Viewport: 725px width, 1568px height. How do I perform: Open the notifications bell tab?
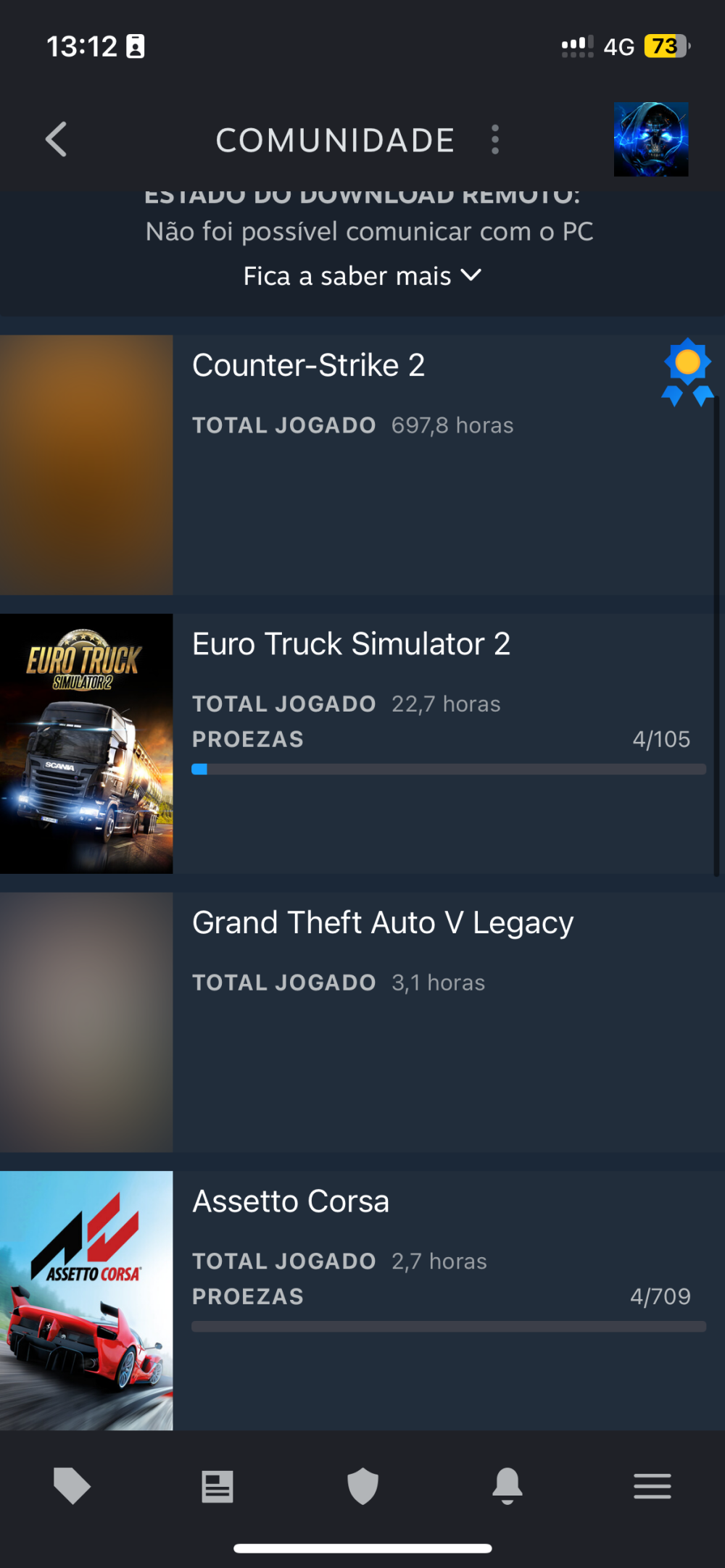[507, 1486]
